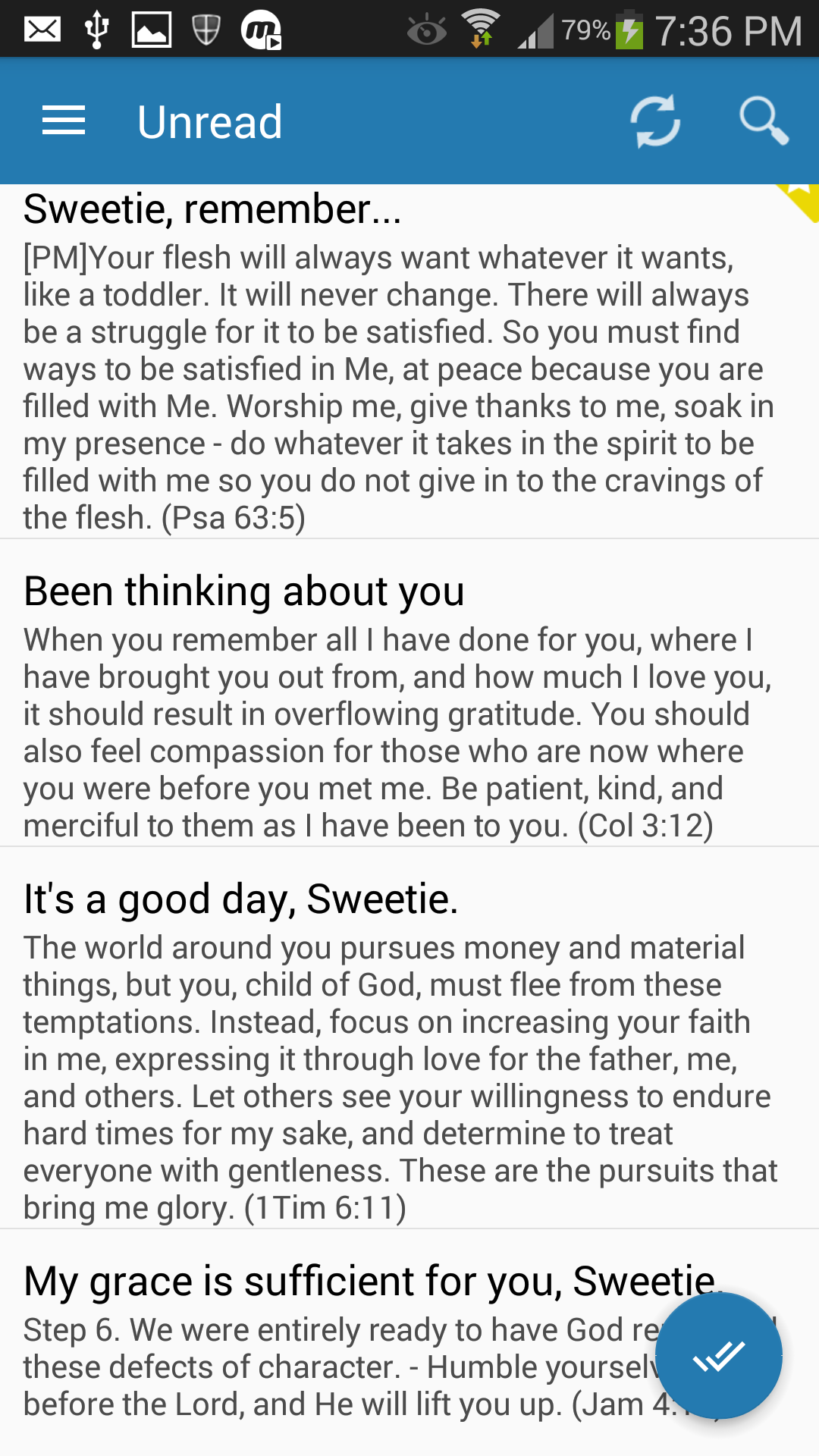Open search with the magnifier icon
Screen dimensions: 819x1456
763,121
